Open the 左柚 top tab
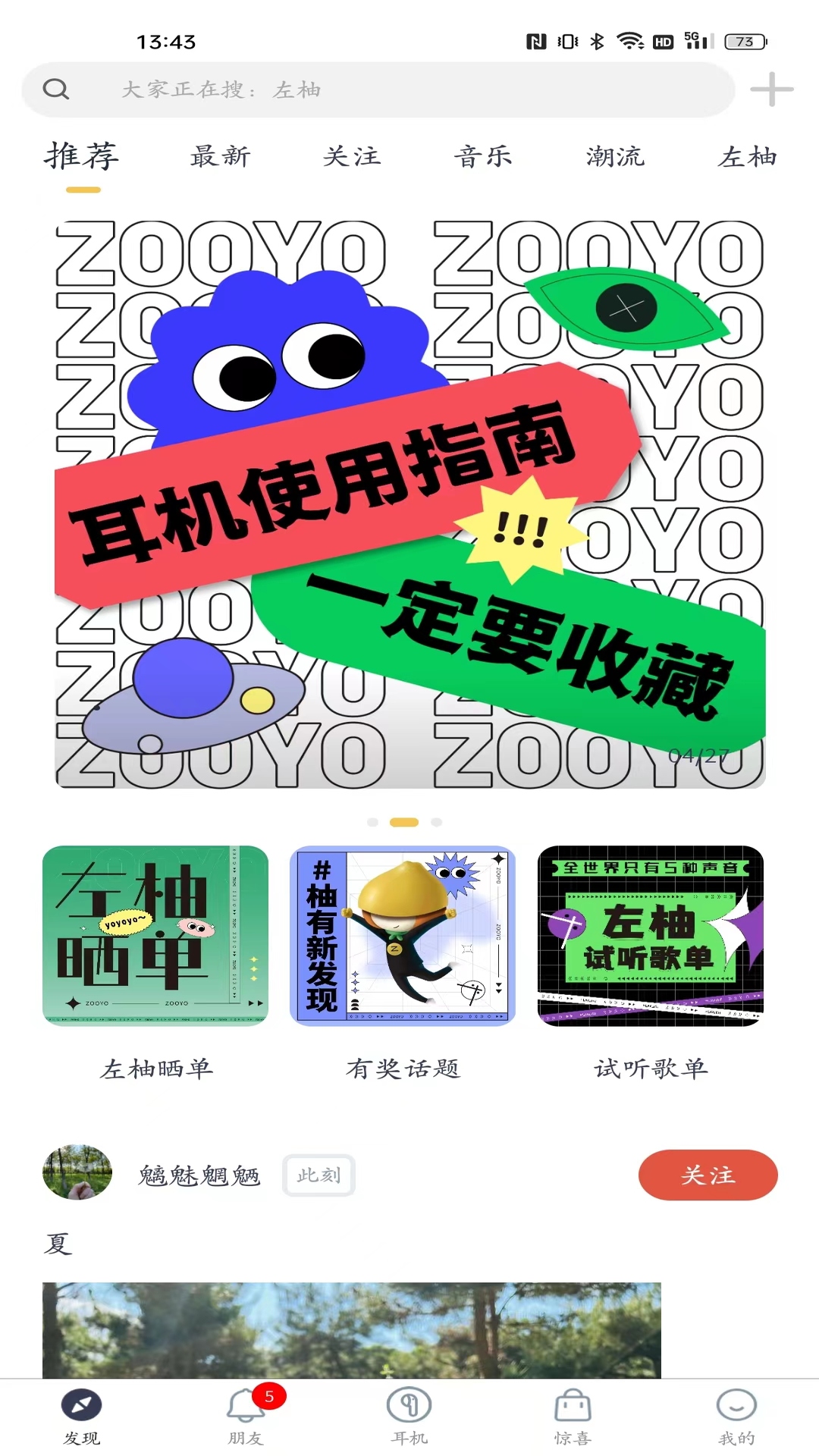This screenshot has height=1456, width=819. click(748, 156)
